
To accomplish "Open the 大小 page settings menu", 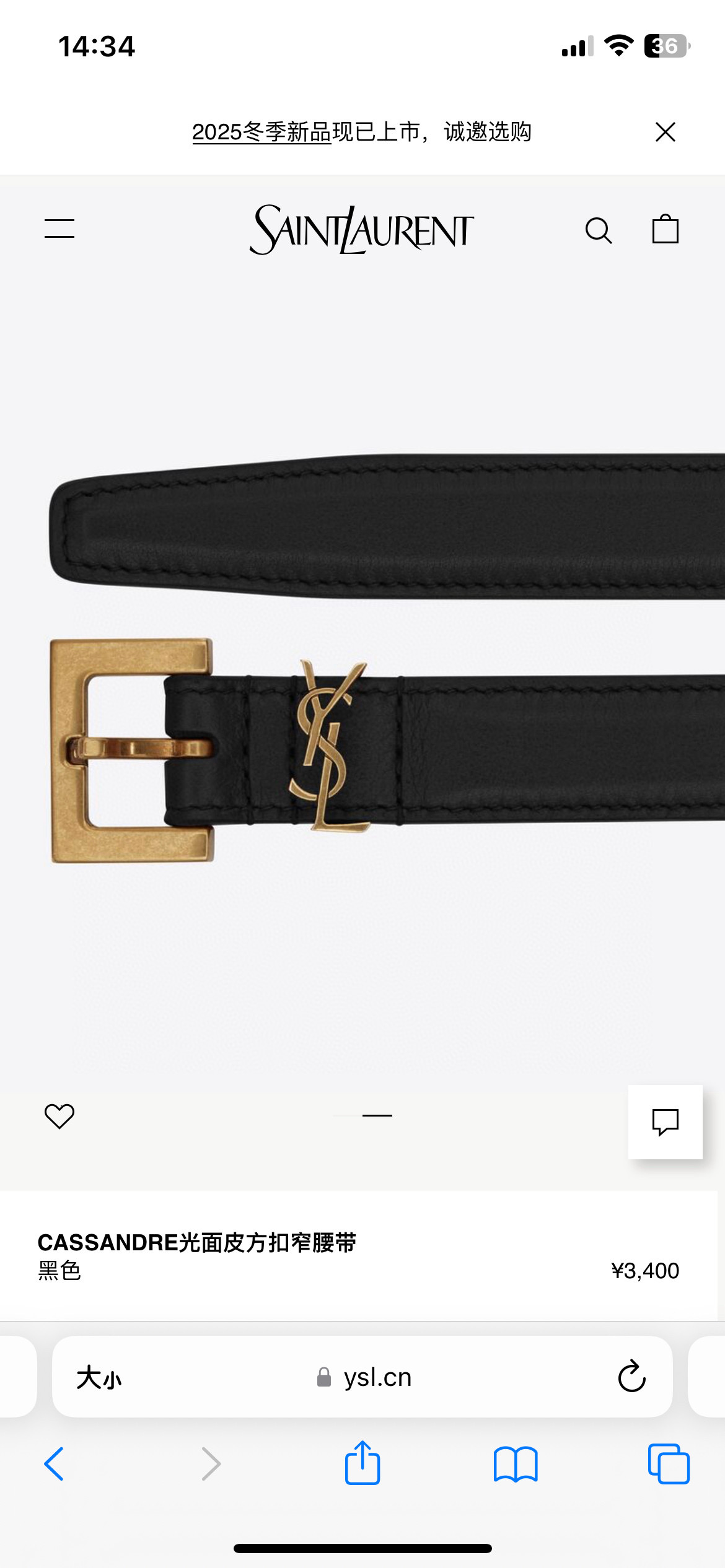I will point(99,1378).
